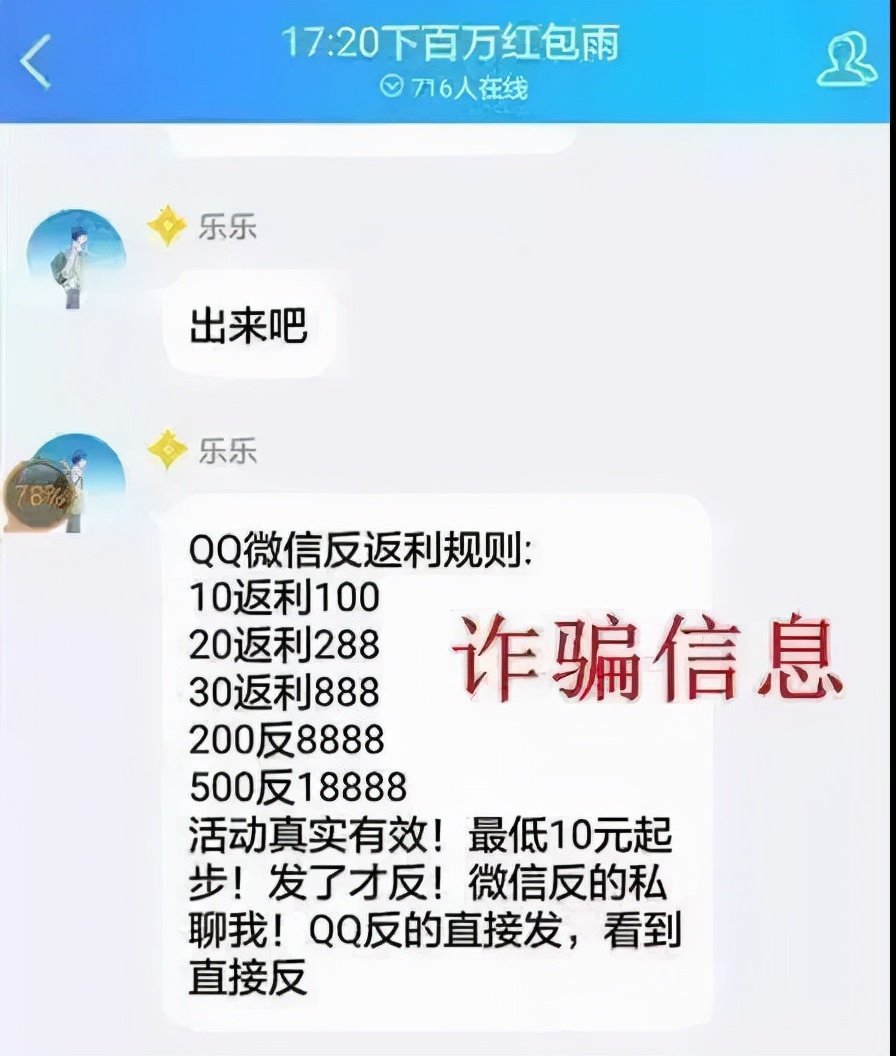The width and height of the screenshot is (896, 1056).
Task: Tap the 78% coin badge on the avatar
Action: point(38,495)
